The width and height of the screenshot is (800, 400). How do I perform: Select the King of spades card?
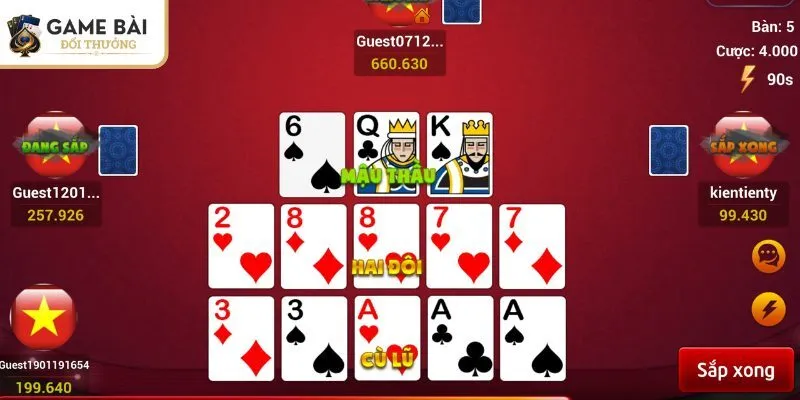[459, 155]
